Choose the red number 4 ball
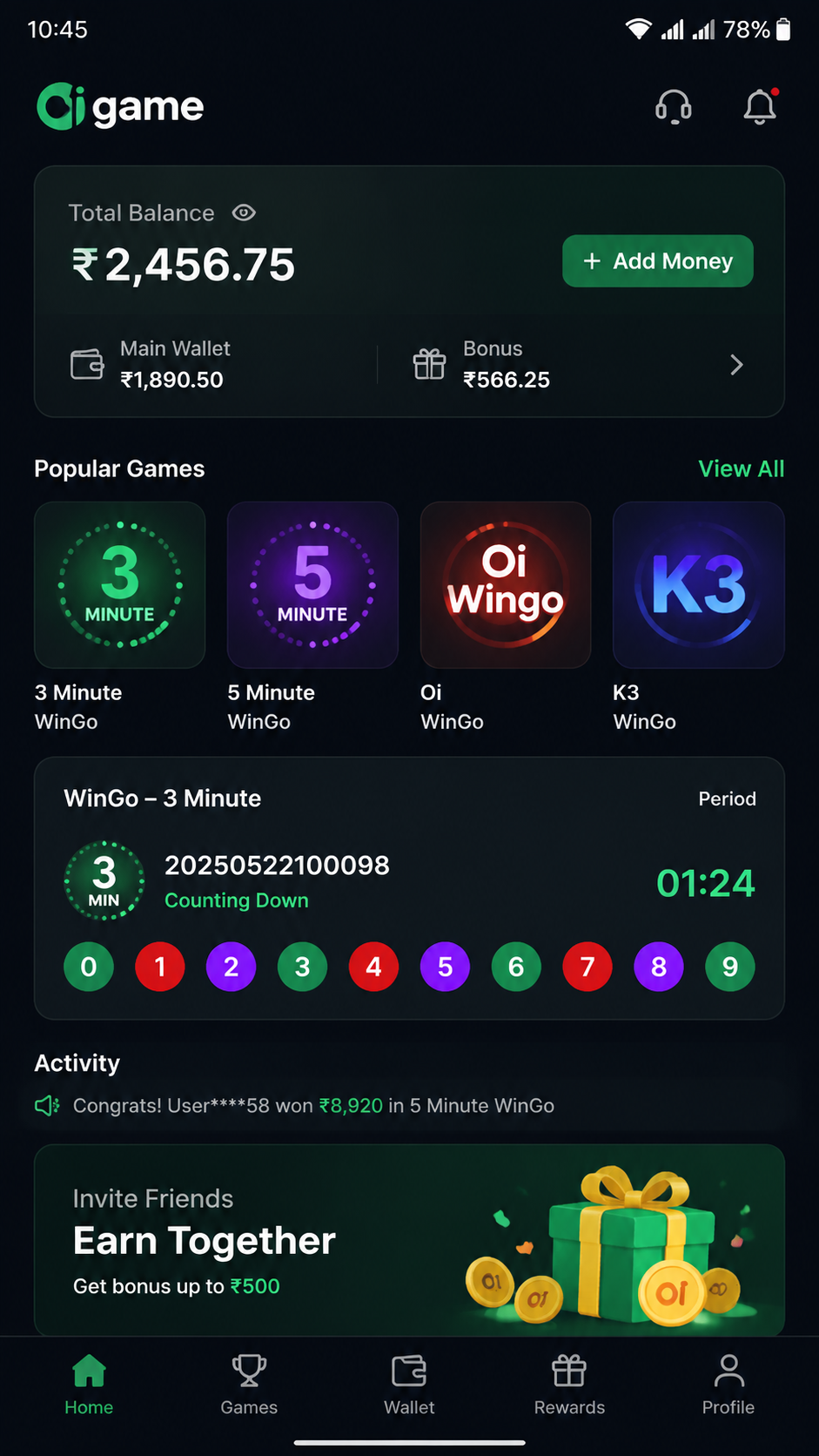 (373, 967)
